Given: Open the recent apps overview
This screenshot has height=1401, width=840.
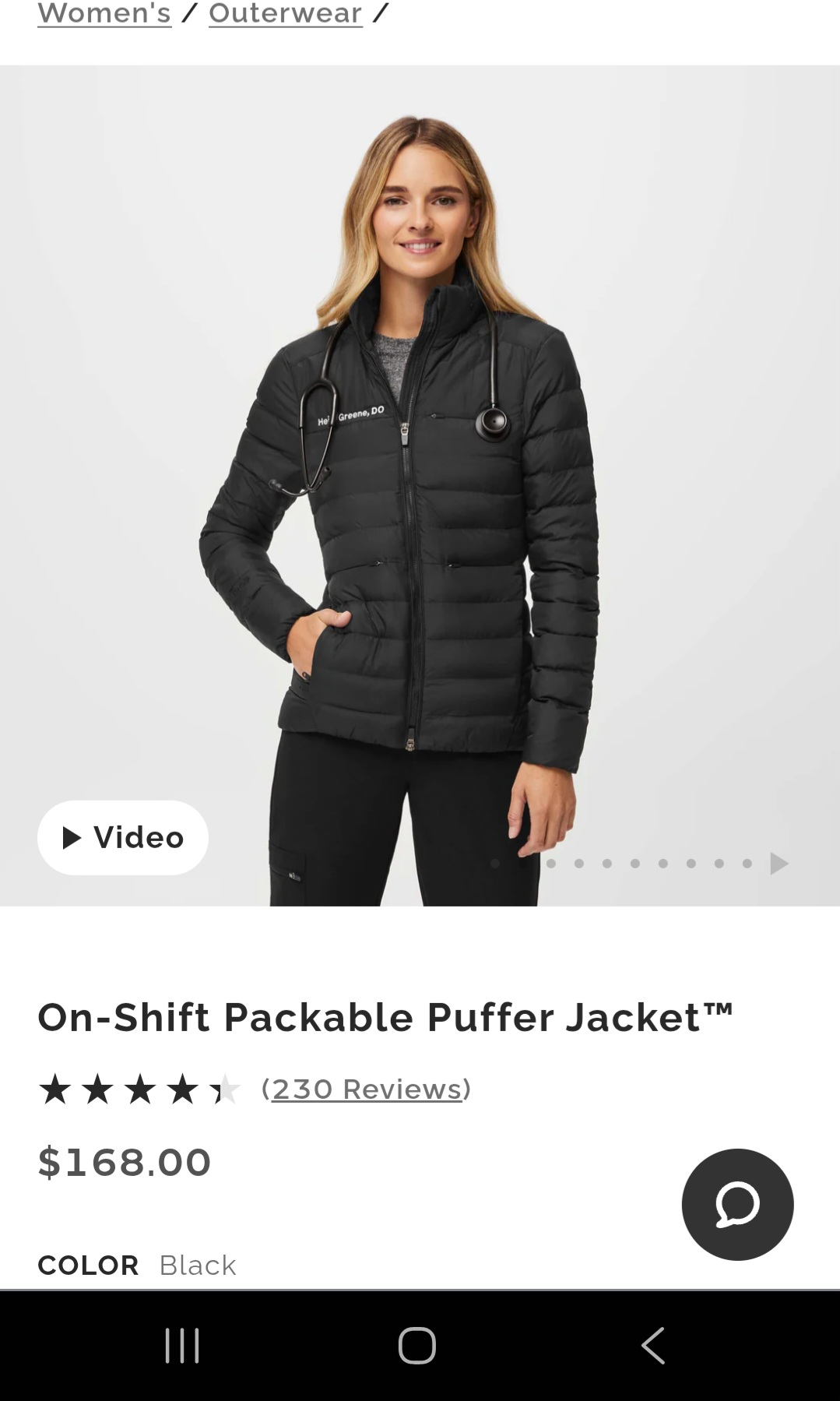Looking at the screenshot, I should (x=182, y=1345).
